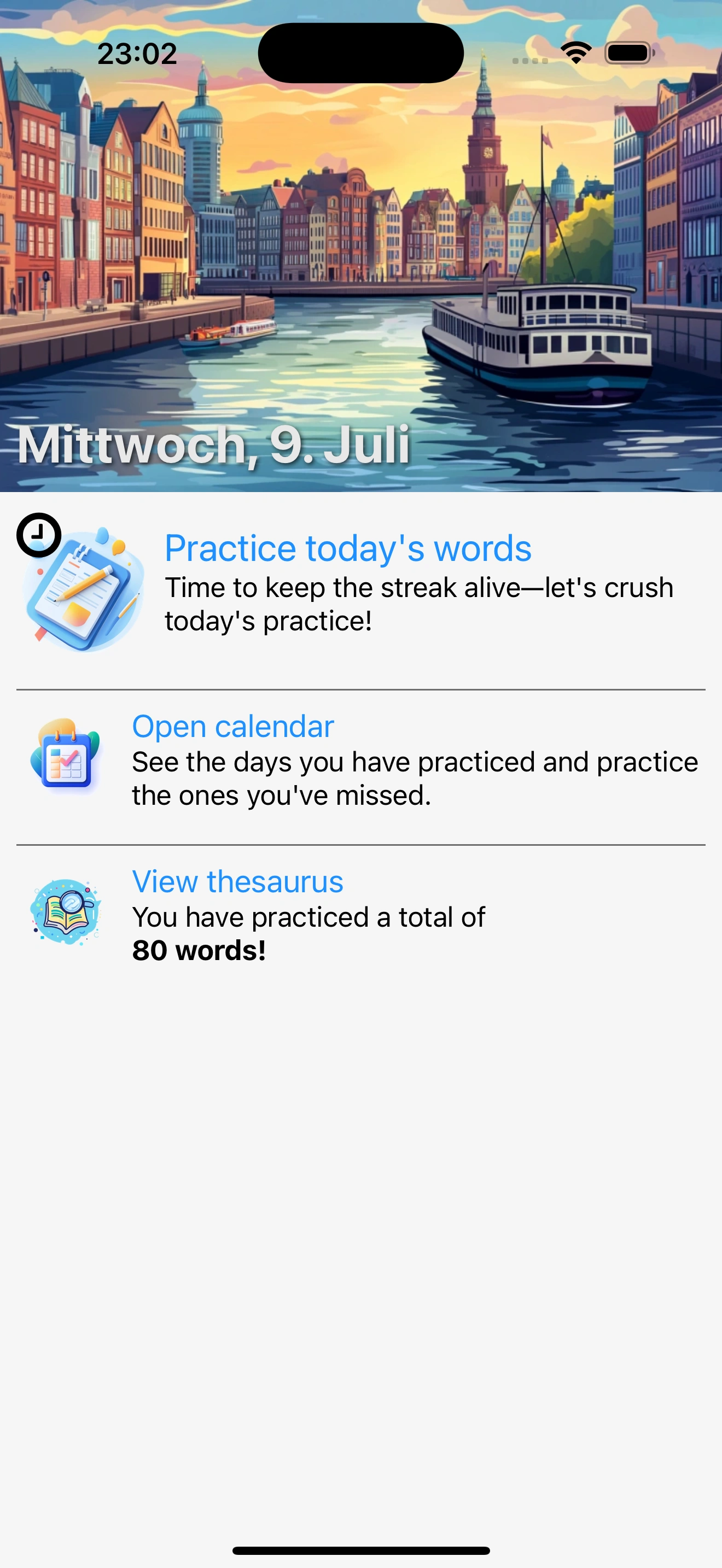
Task: Open the calendar via its blue link
Action: coord(232,726)
